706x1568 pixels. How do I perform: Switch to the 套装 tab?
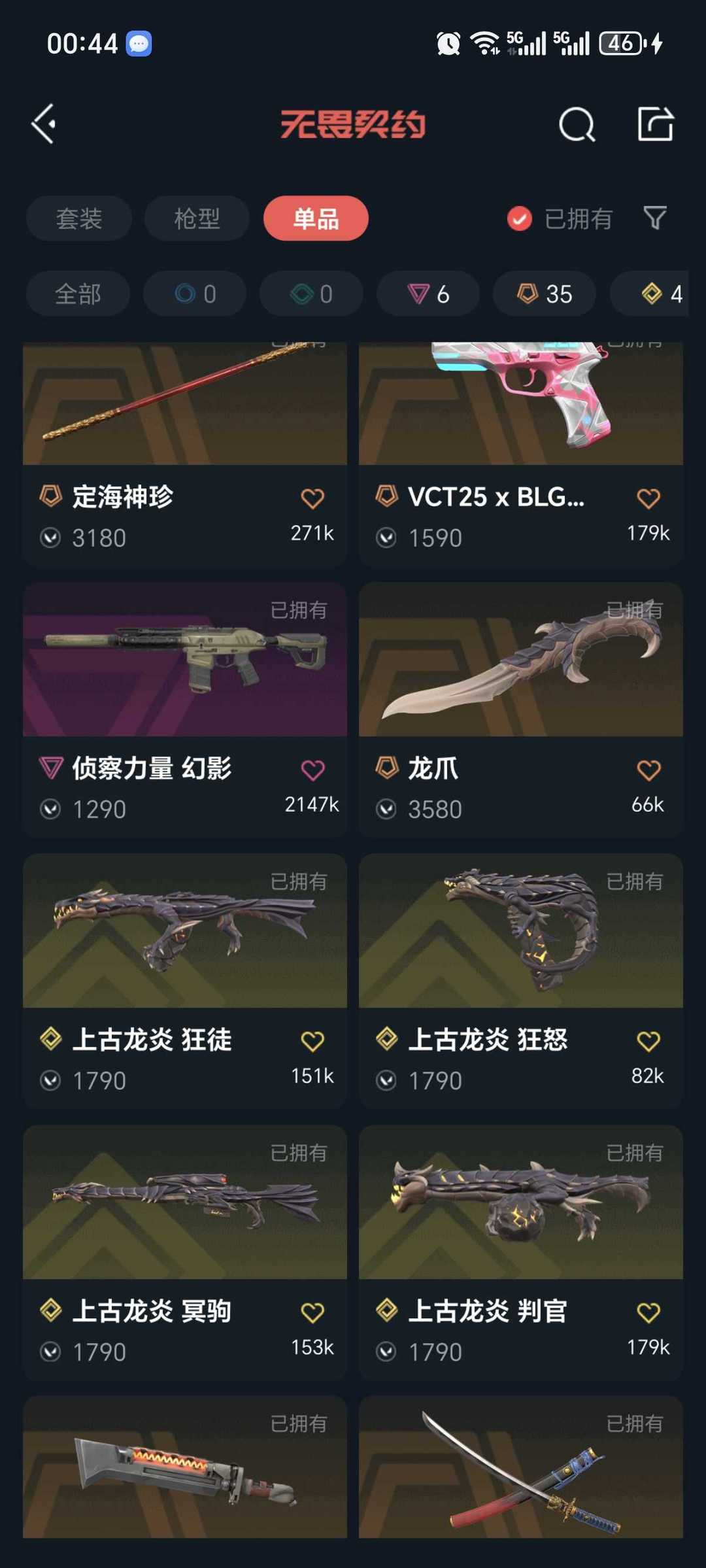(79, 218)
